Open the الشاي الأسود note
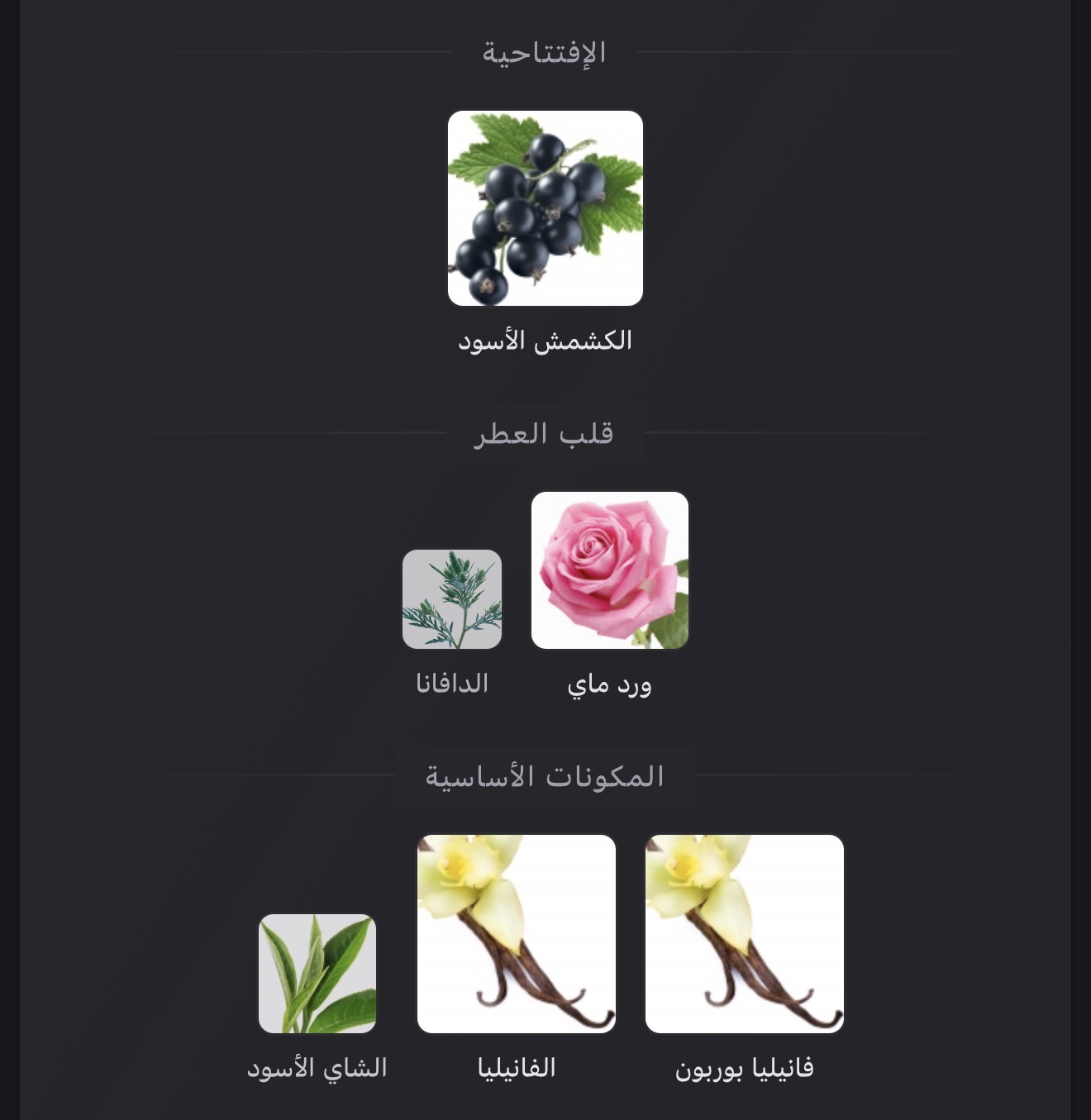The image size is (1091, 1120). coord(317,974)
